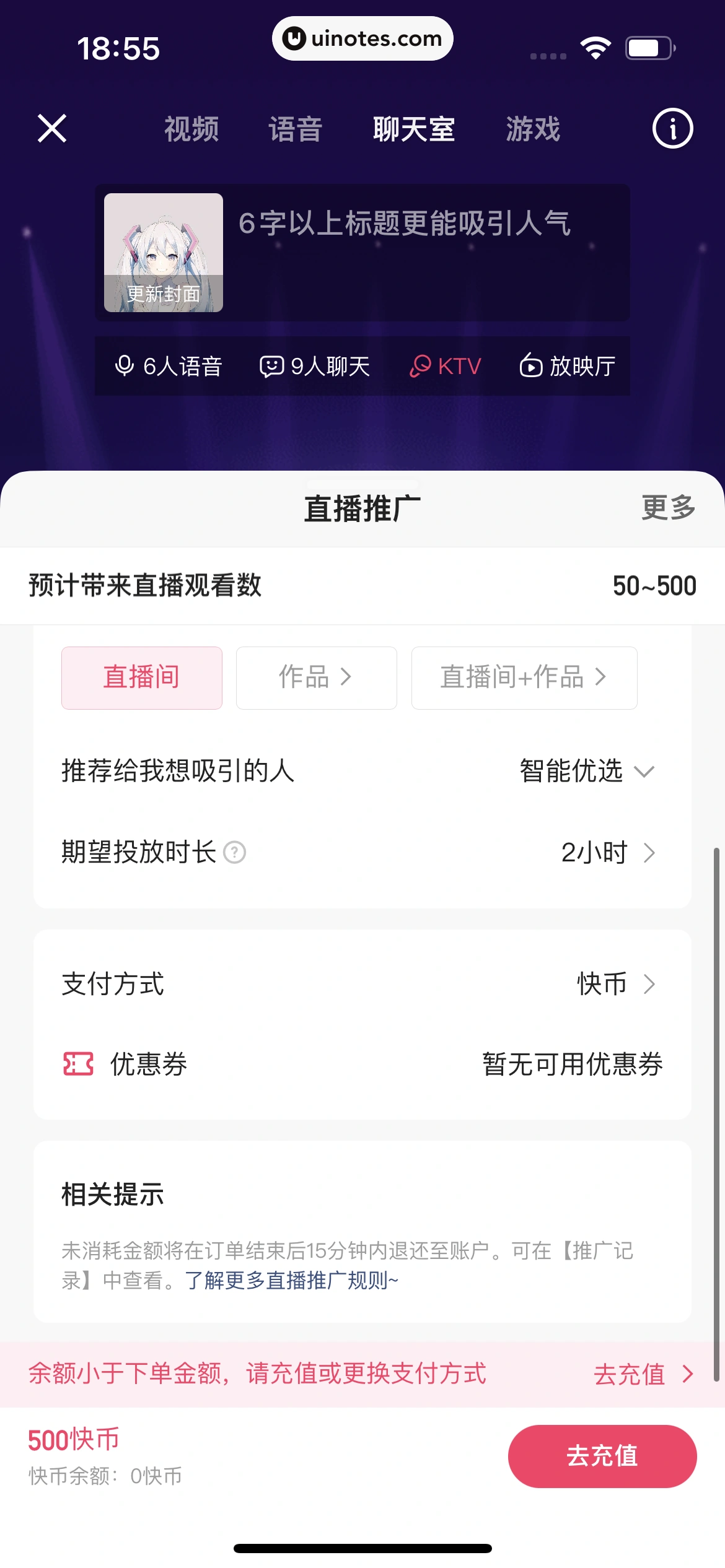Update the cover image 更新封面
Image resolution: width=725 pixels, height=1568 pixels.
(164, 293)
